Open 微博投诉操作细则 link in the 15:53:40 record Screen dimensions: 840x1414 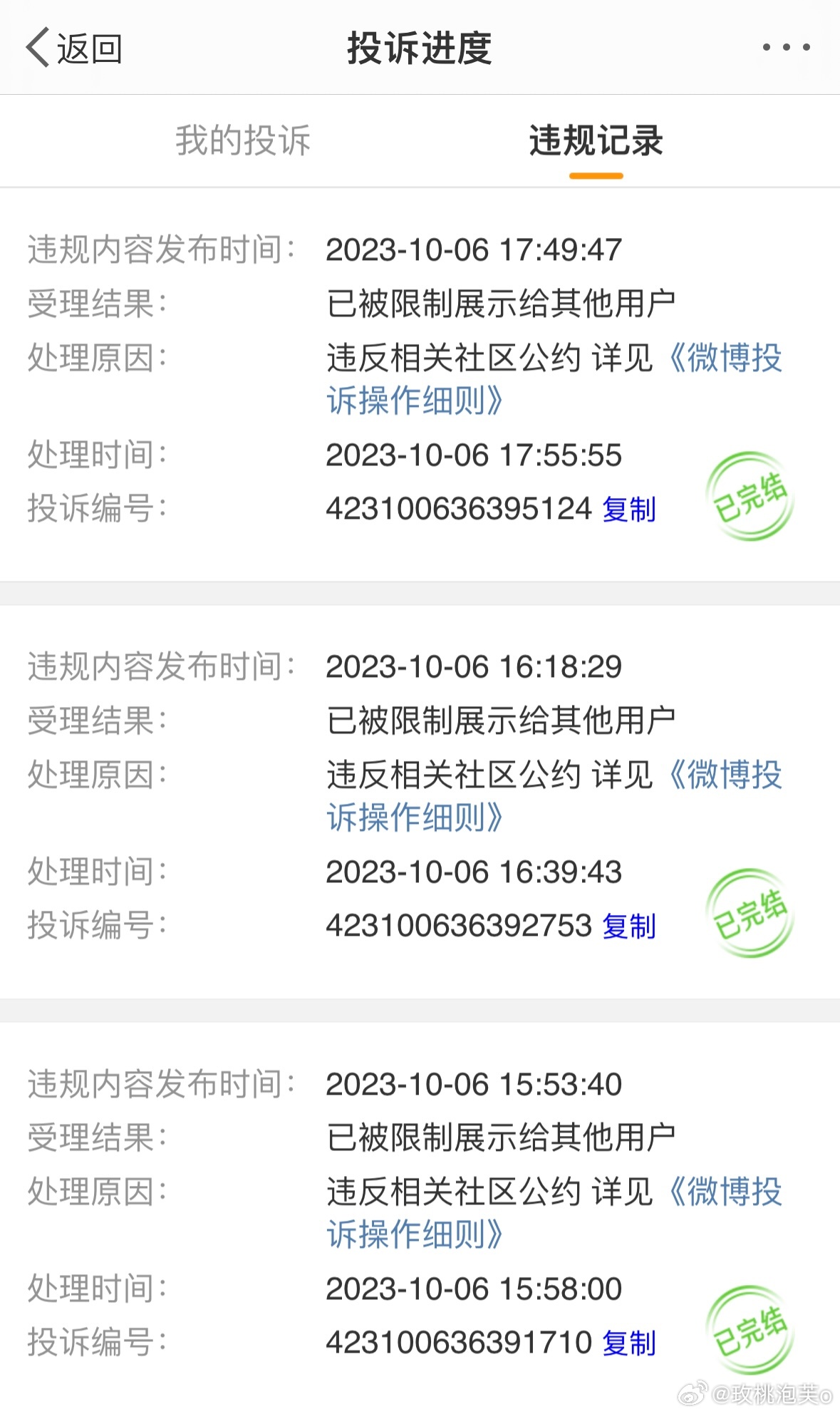tap(554, 1213)
